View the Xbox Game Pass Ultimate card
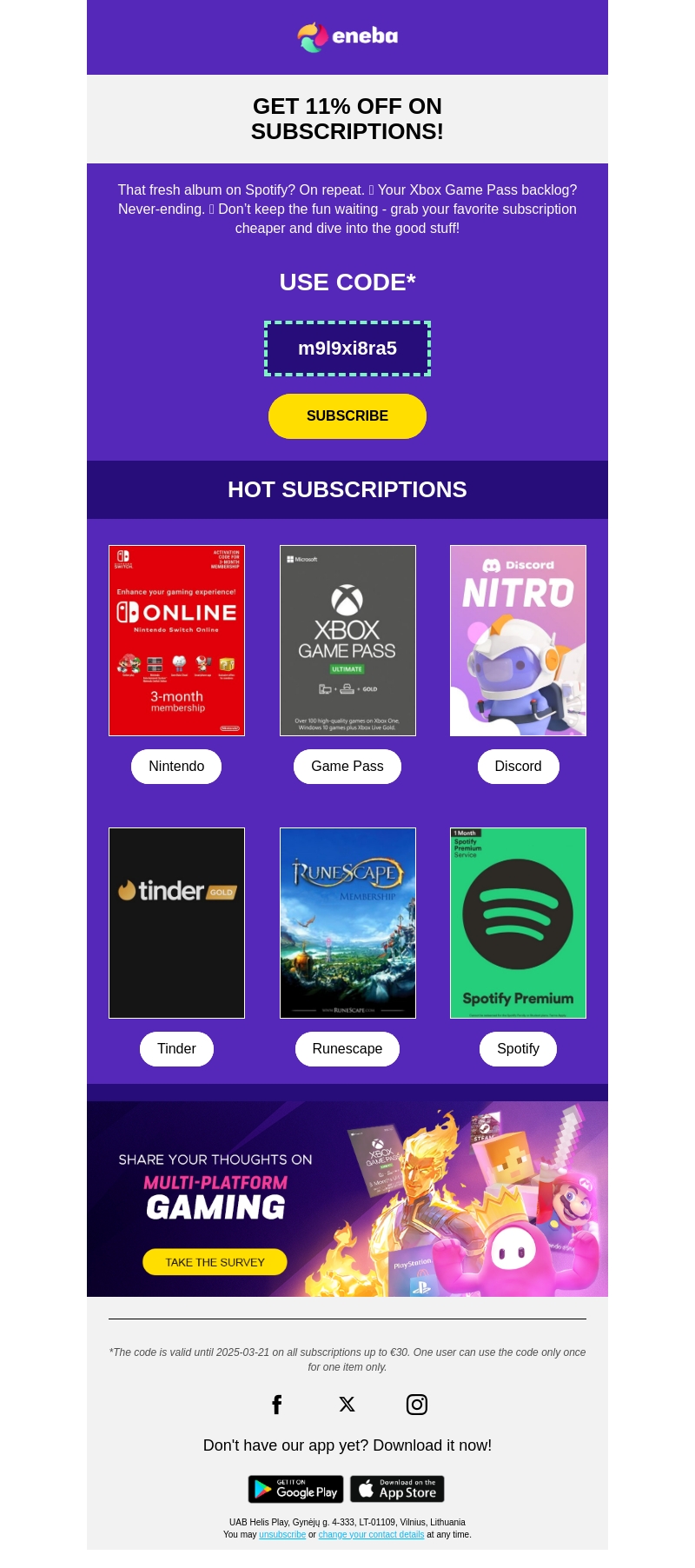The width and height of the screenshot is (695, 1568). point(347,641)
